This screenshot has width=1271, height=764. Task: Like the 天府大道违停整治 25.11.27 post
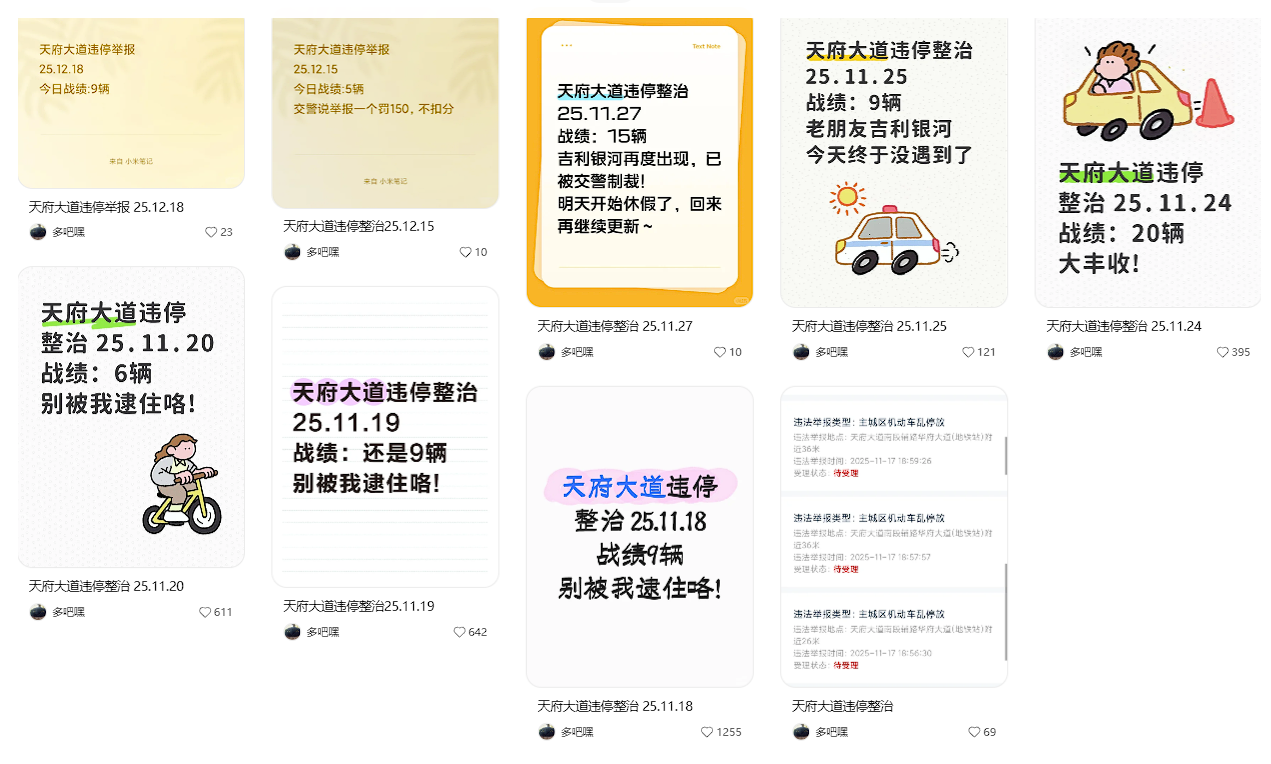point(720,352)
